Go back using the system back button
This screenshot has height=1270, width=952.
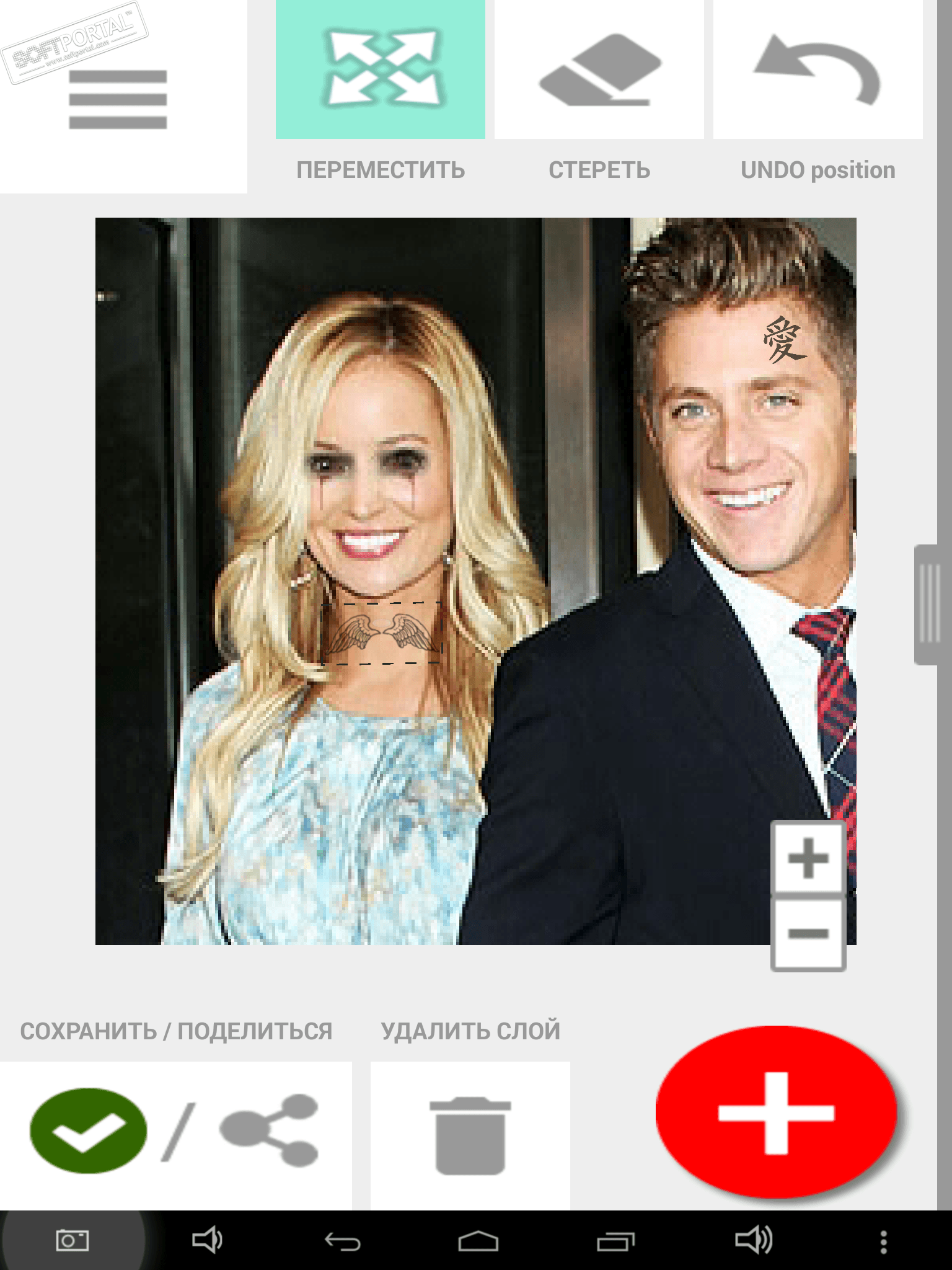[x=343, y=1241]
